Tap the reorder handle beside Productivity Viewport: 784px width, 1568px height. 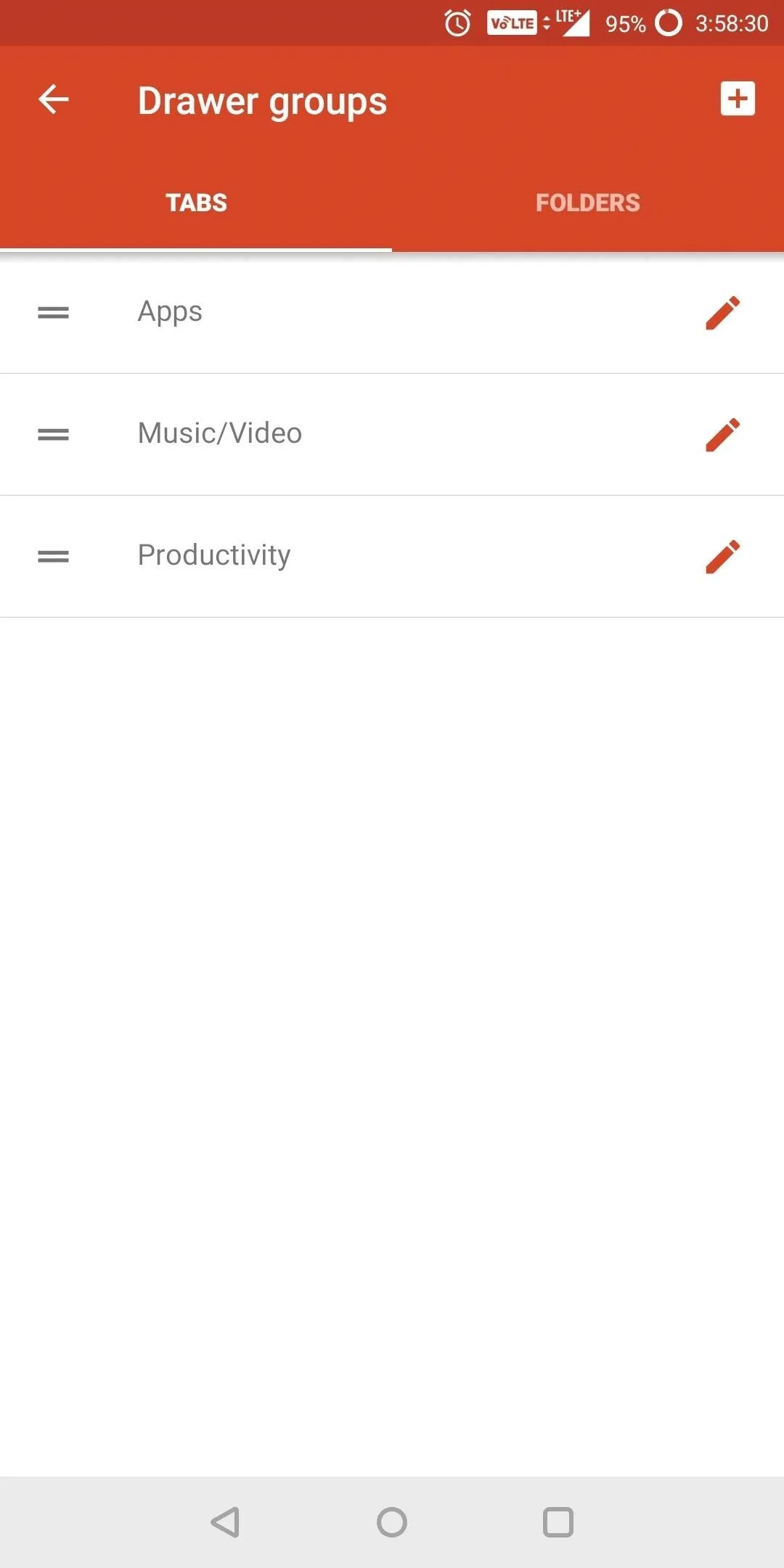[x=53, y=557]
